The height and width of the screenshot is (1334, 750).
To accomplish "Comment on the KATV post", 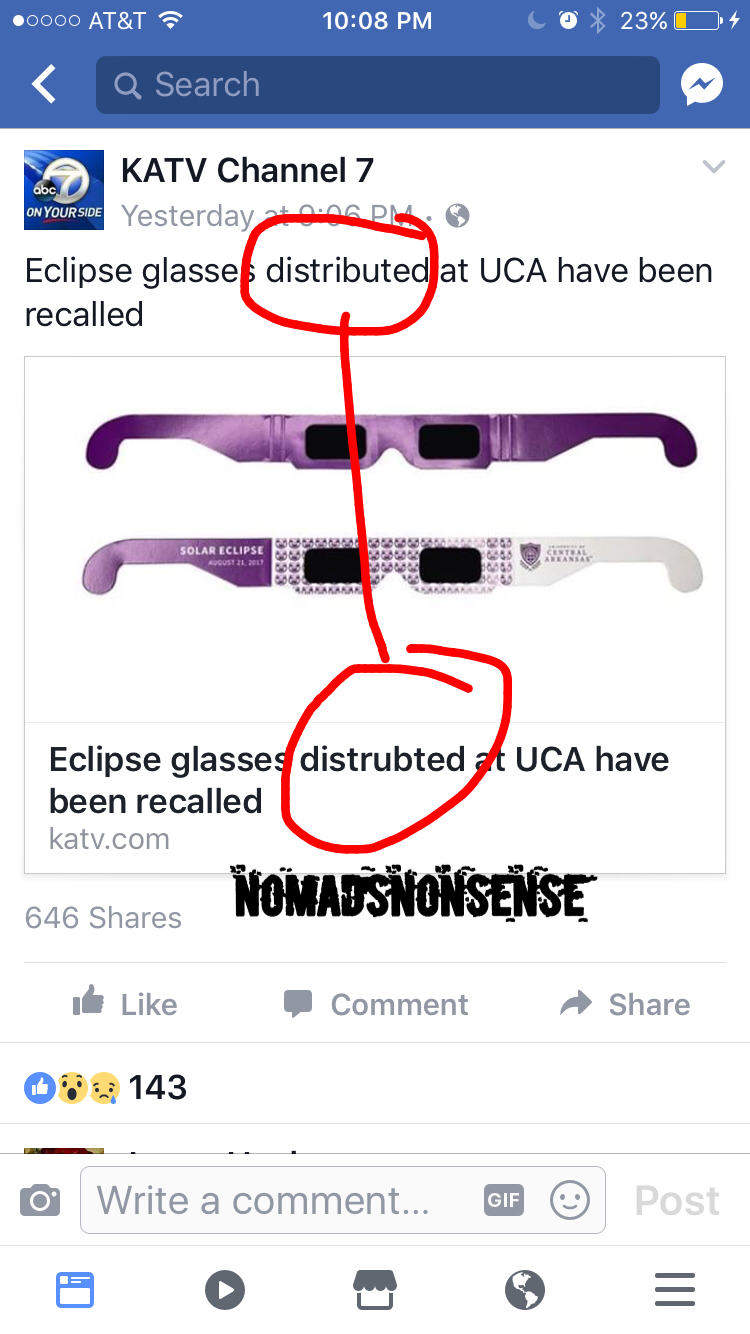I will 375,1004.
